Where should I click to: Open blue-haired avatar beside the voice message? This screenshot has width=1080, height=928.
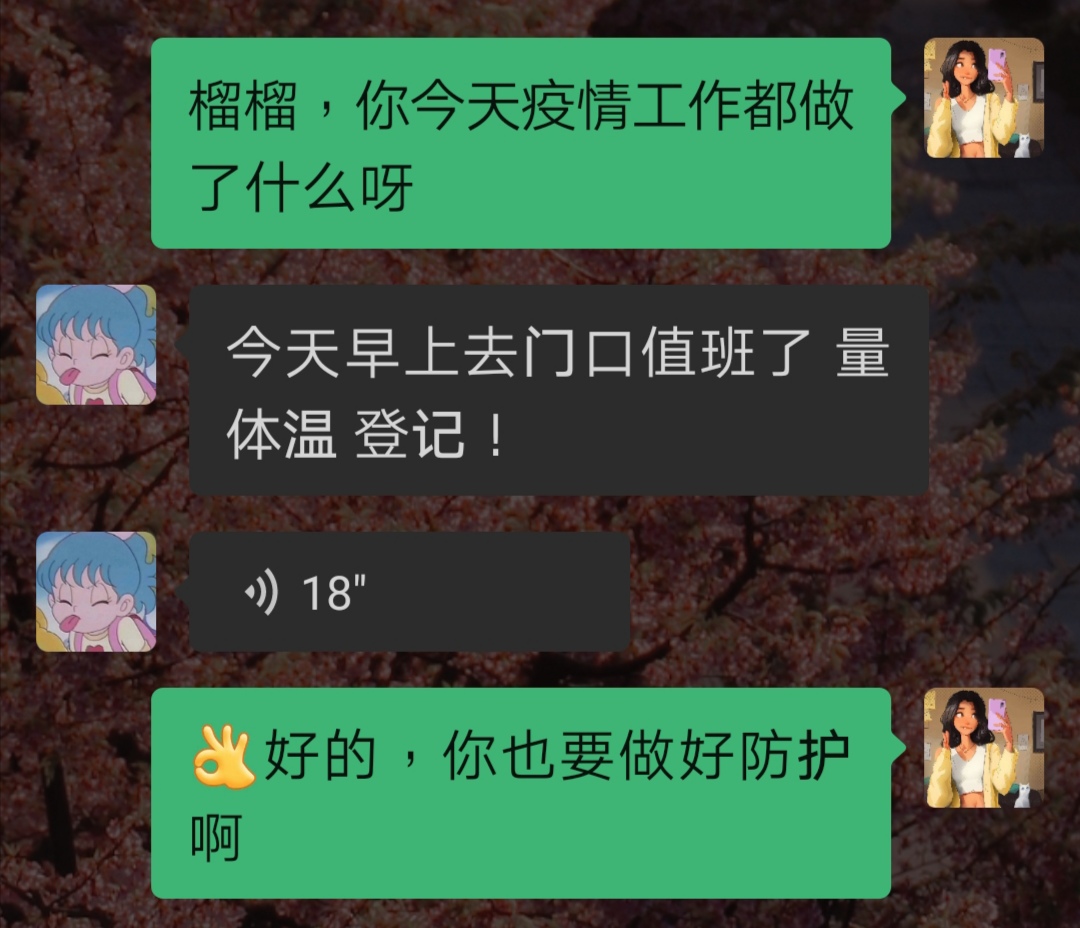tap(96, 592)
